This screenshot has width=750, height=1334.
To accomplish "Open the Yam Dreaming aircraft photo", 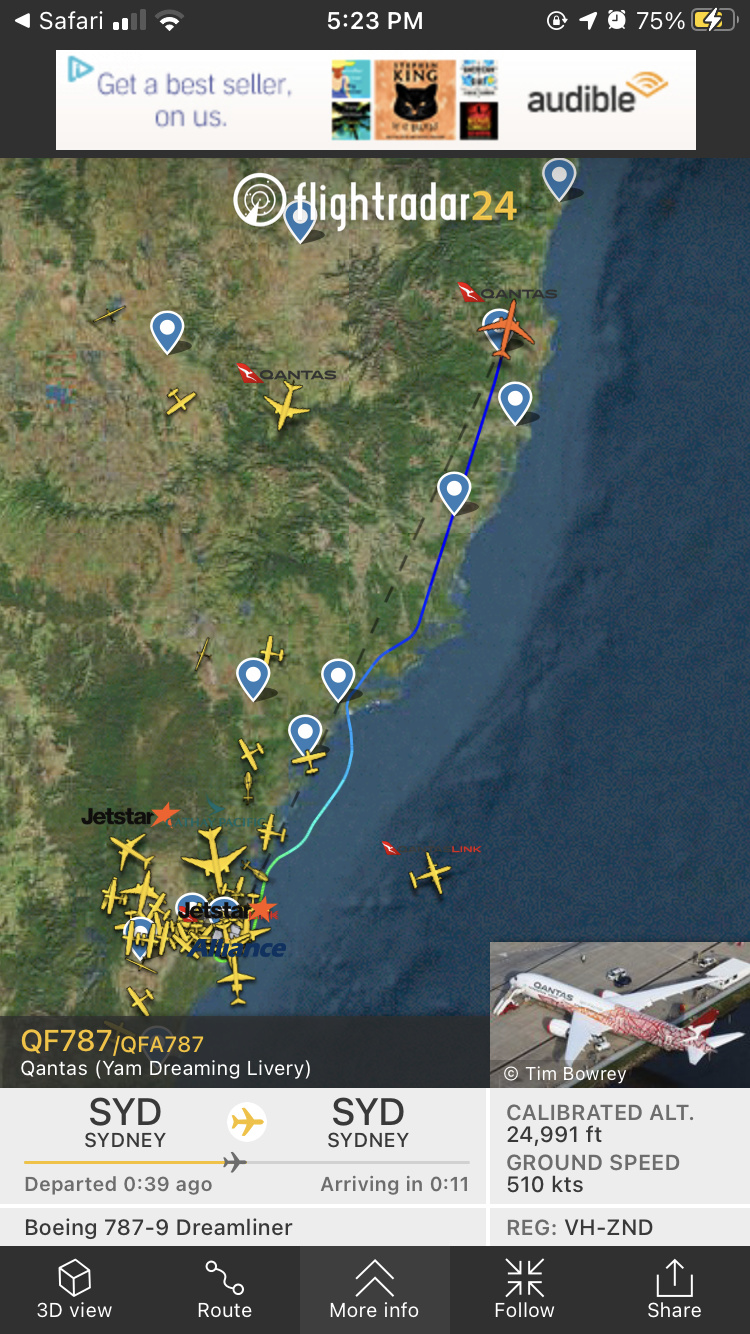I will click(x=619, y=1013).
